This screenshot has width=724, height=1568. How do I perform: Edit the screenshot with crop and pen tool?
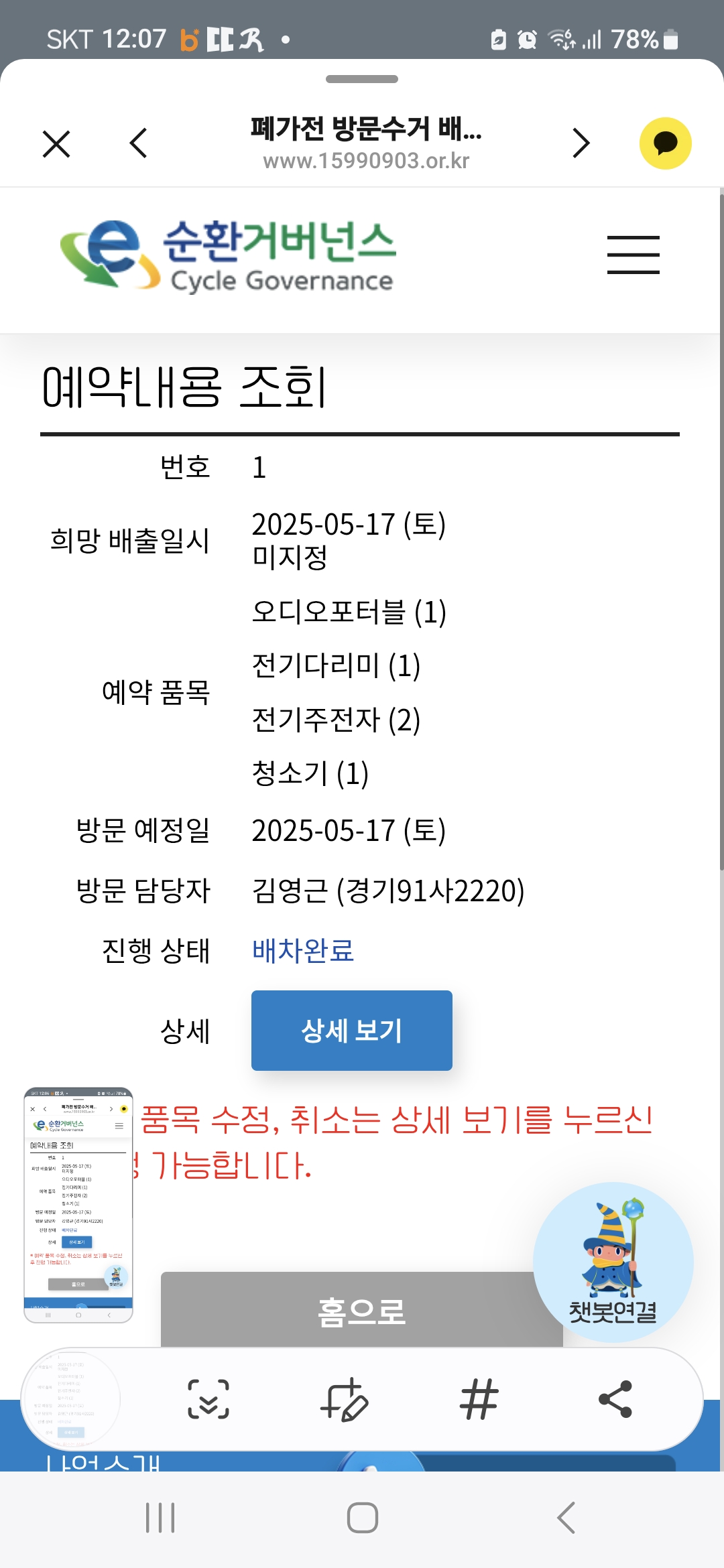point(345,1399)
